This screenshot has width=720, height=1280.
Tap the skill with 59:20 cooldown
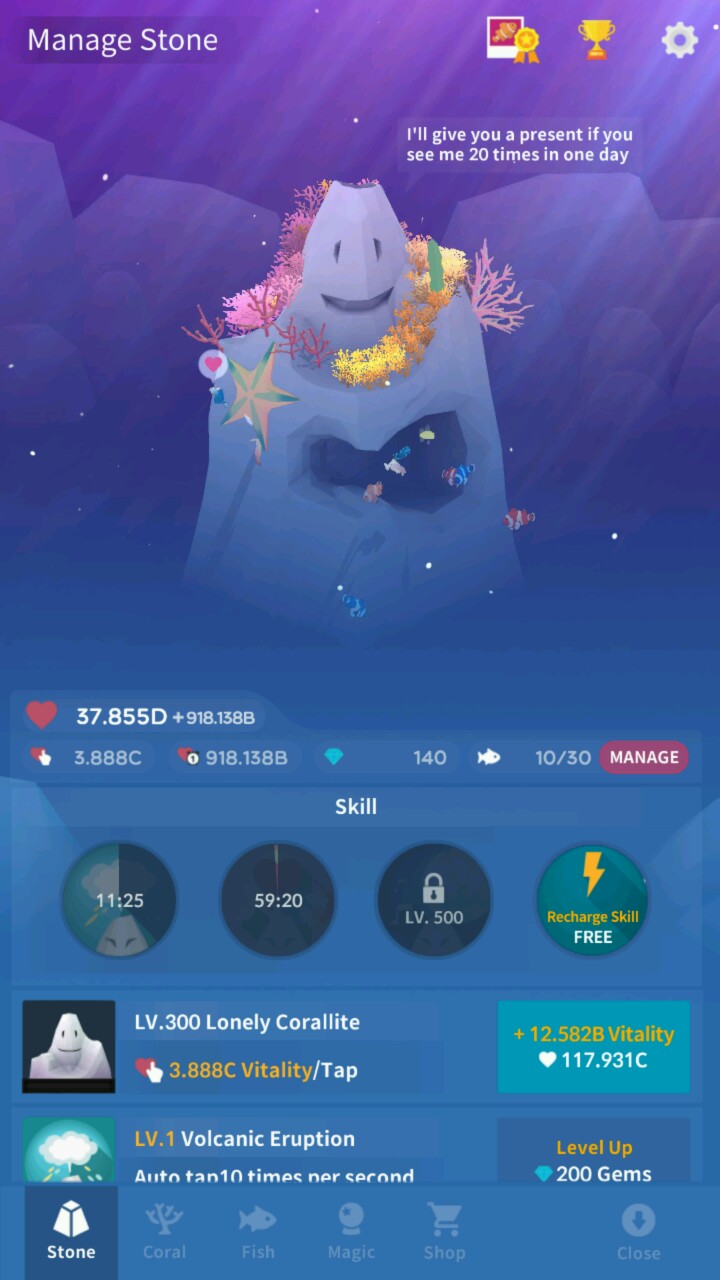(278, 900)
